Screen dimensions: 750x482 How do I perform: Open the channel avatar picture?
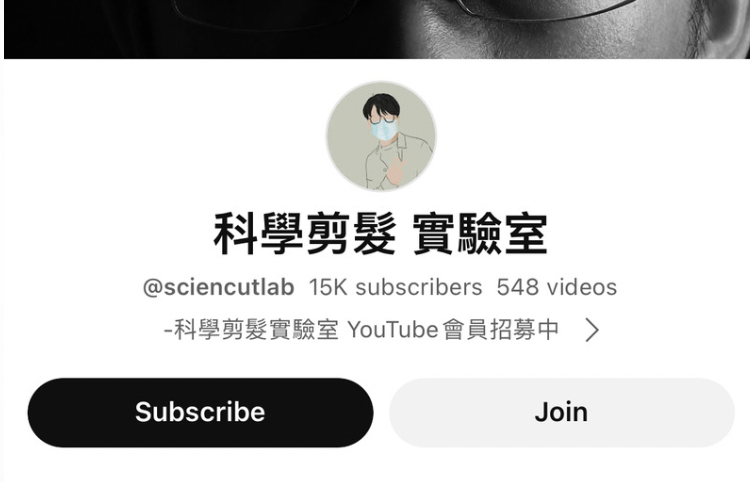[381, 137]
